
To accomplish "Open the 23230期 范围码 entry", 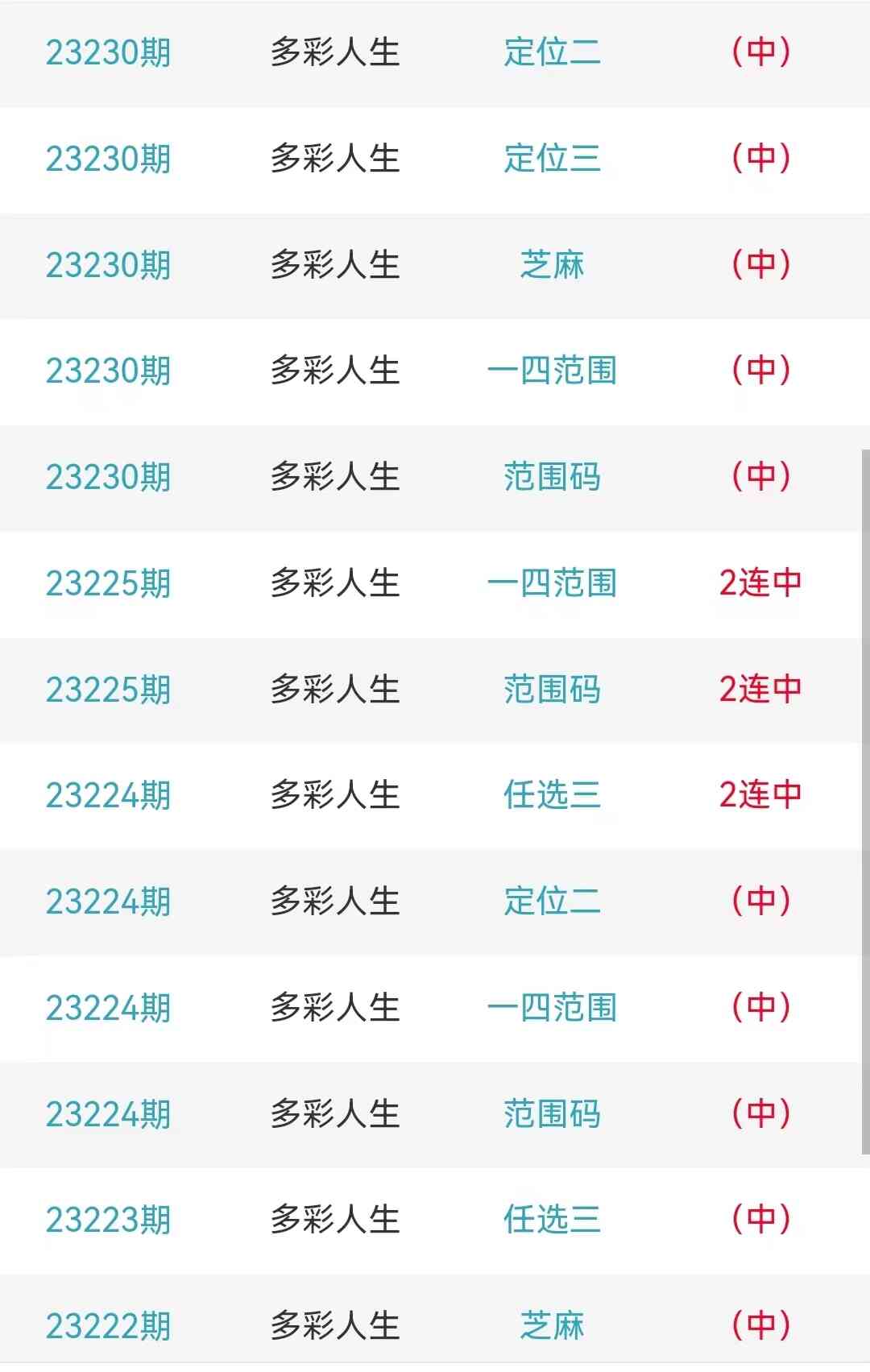I will coord(552,477).
